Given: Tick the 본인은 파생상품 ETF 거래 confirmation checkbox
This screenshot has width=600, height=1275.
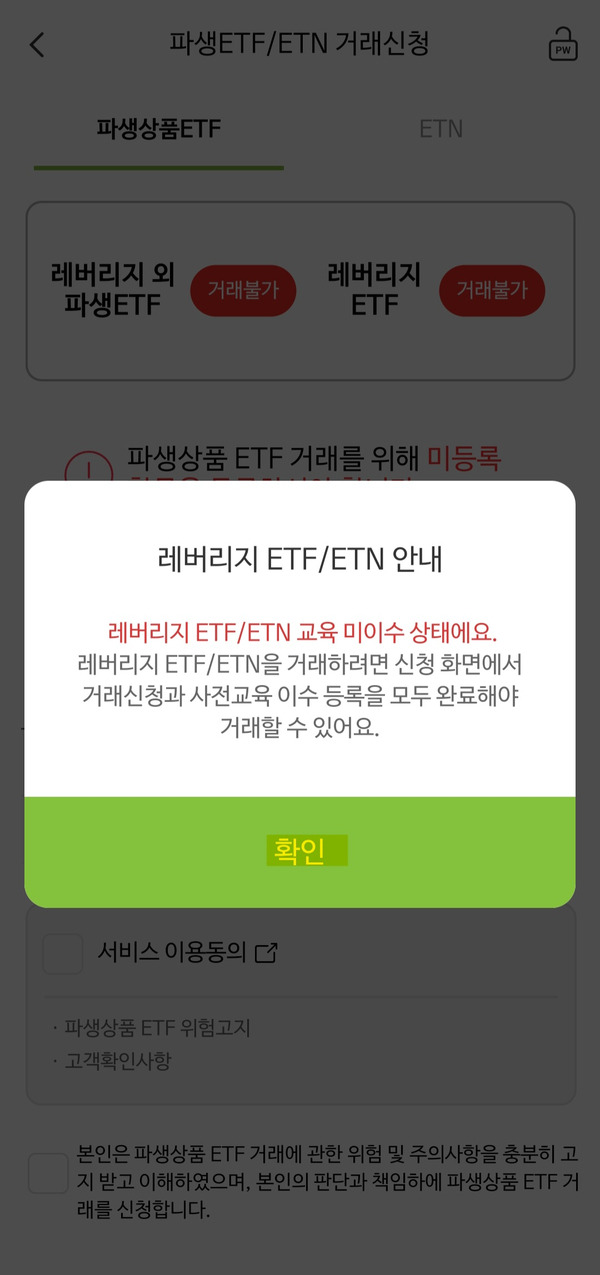Looking at the screenshot, I should point(48,1172).
